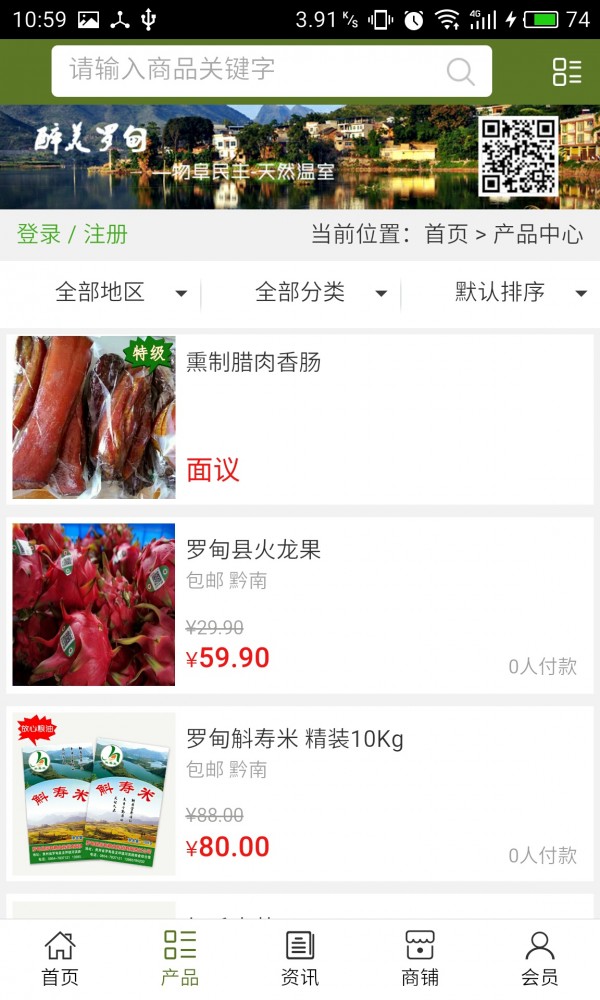The height and width of the screenshot is (1000, 600).
Task: Select the 罗甸斛寿米 精装10Kg product
Action: pyautogui.click(x=300, y=794)
